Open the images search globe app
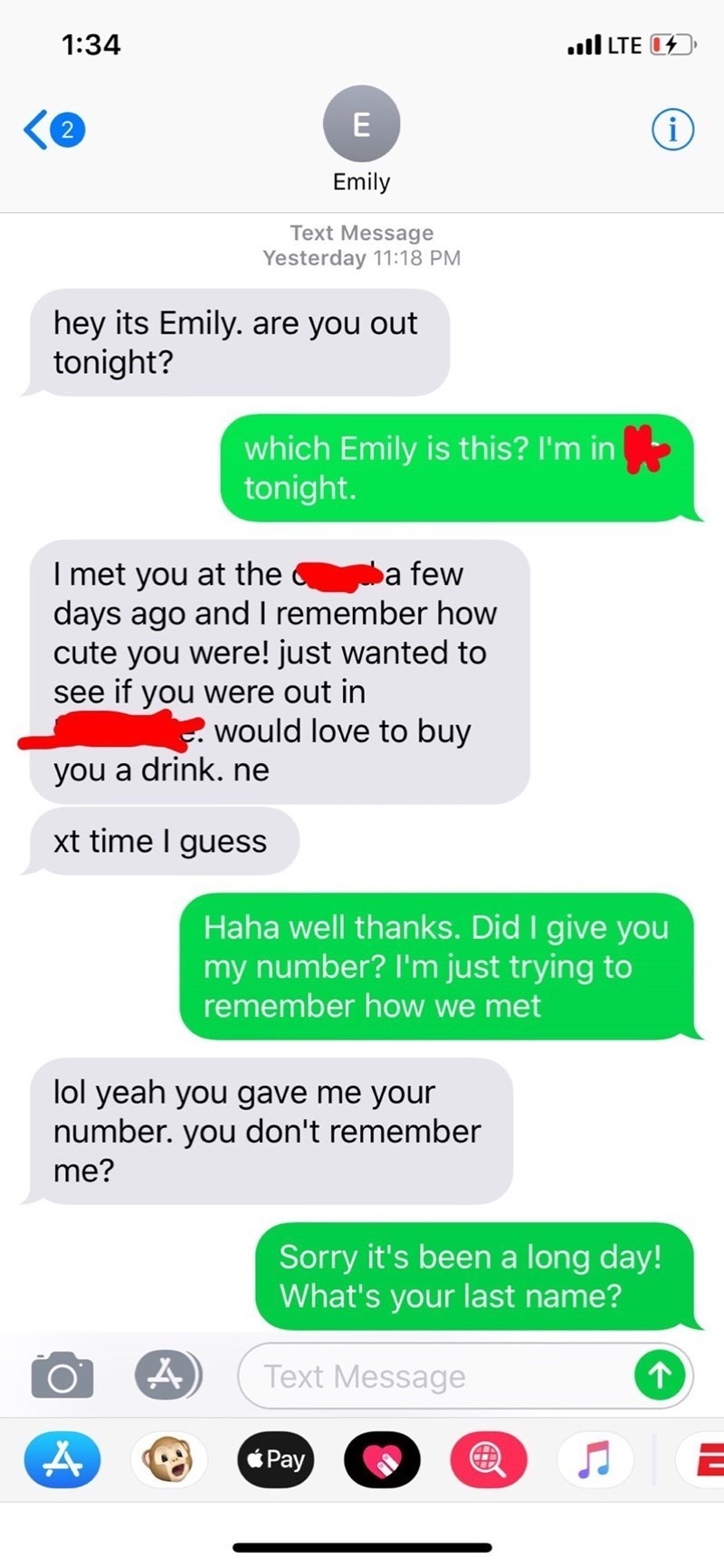 (x=489, y=1460)
